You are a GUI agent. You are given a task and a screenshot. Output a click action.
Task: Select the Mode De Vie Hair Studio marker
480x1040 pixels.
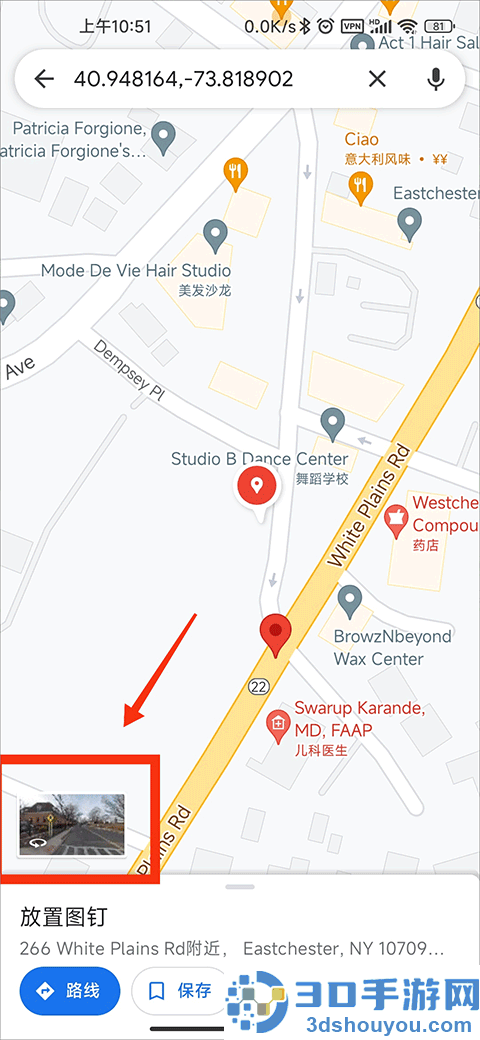(x=215, y=237)
